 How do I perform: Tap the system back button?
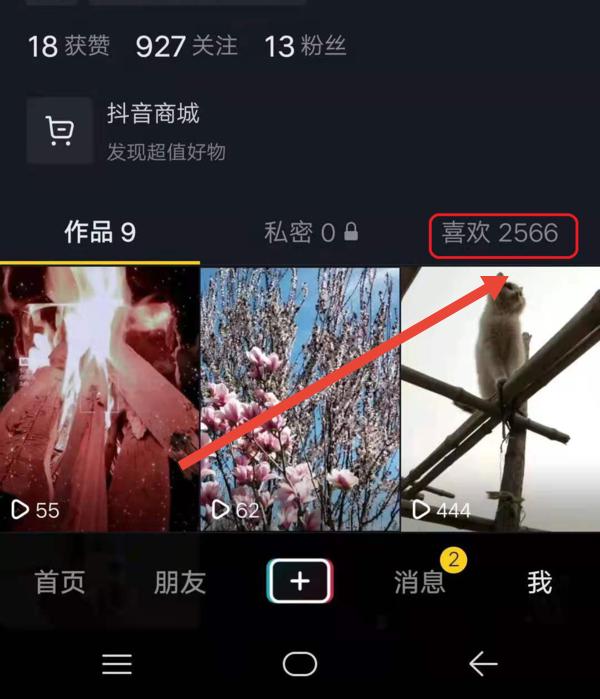click(483, 664)
